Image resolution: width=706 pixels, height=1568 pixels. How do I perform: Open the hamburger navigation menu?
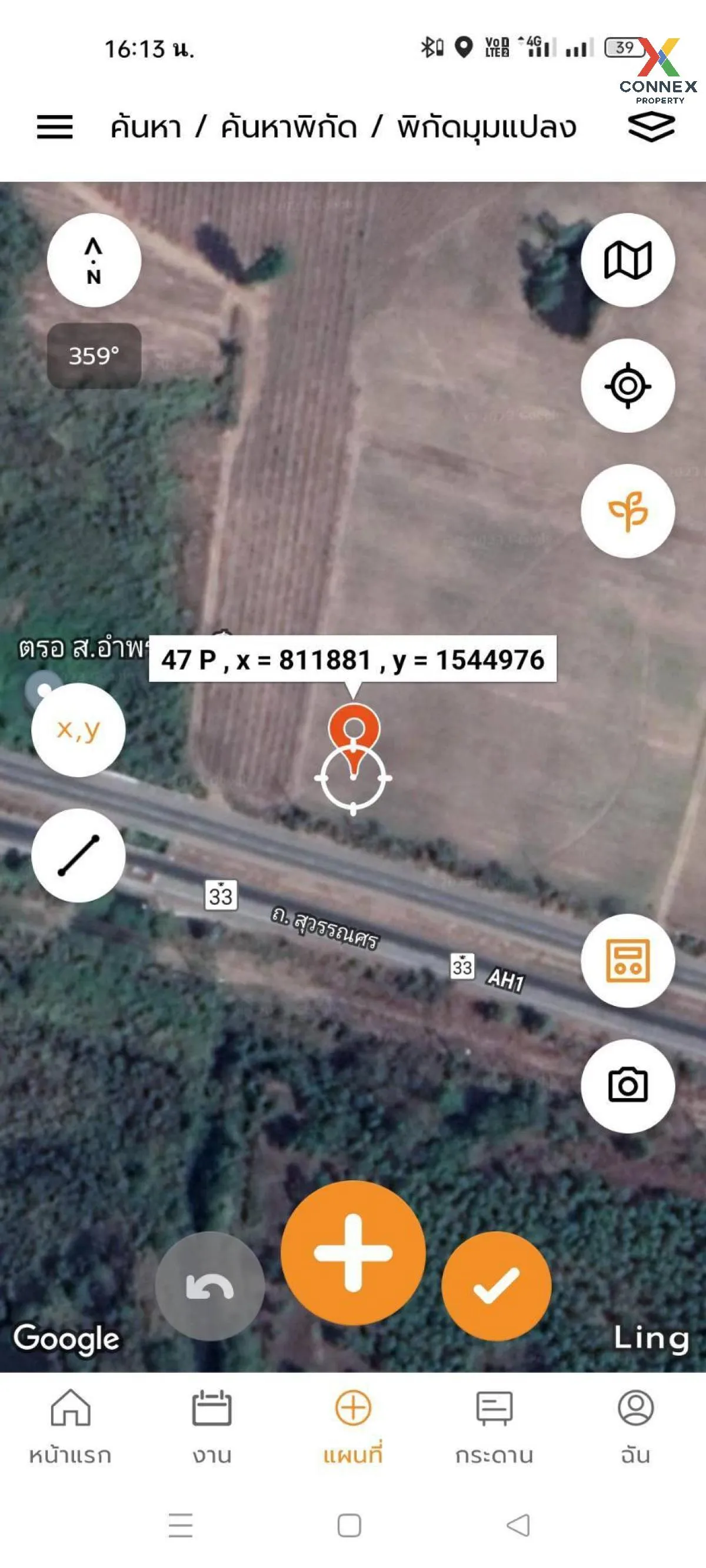56,128
